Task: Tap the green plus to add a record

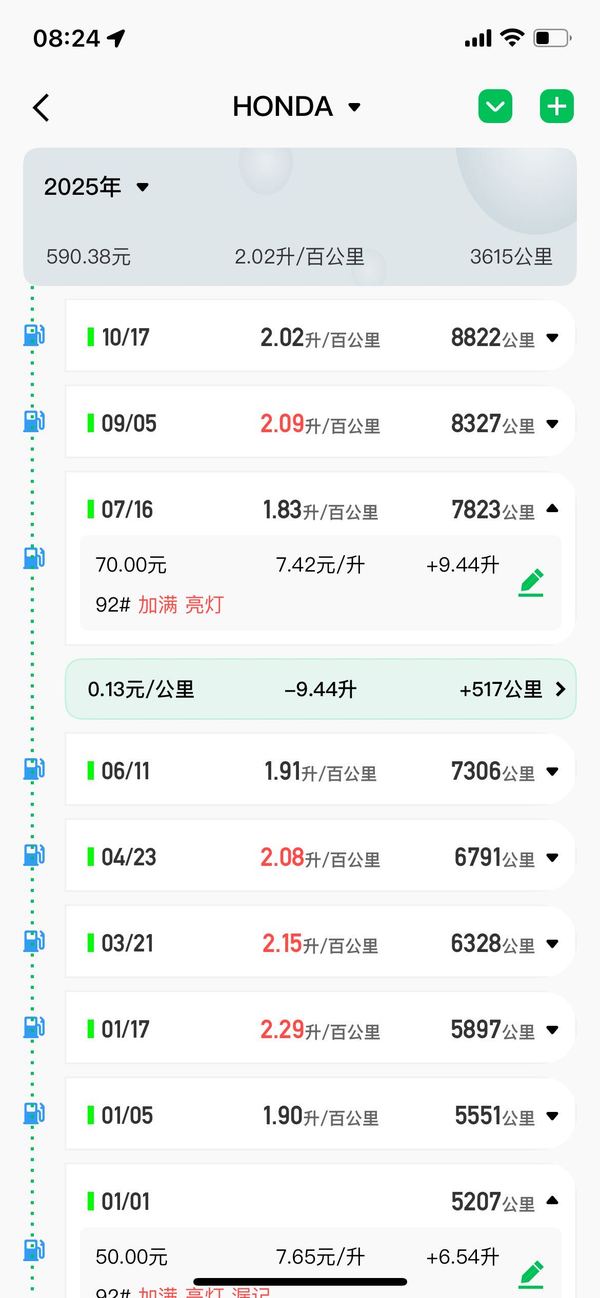Action: [x=557, y=107]
